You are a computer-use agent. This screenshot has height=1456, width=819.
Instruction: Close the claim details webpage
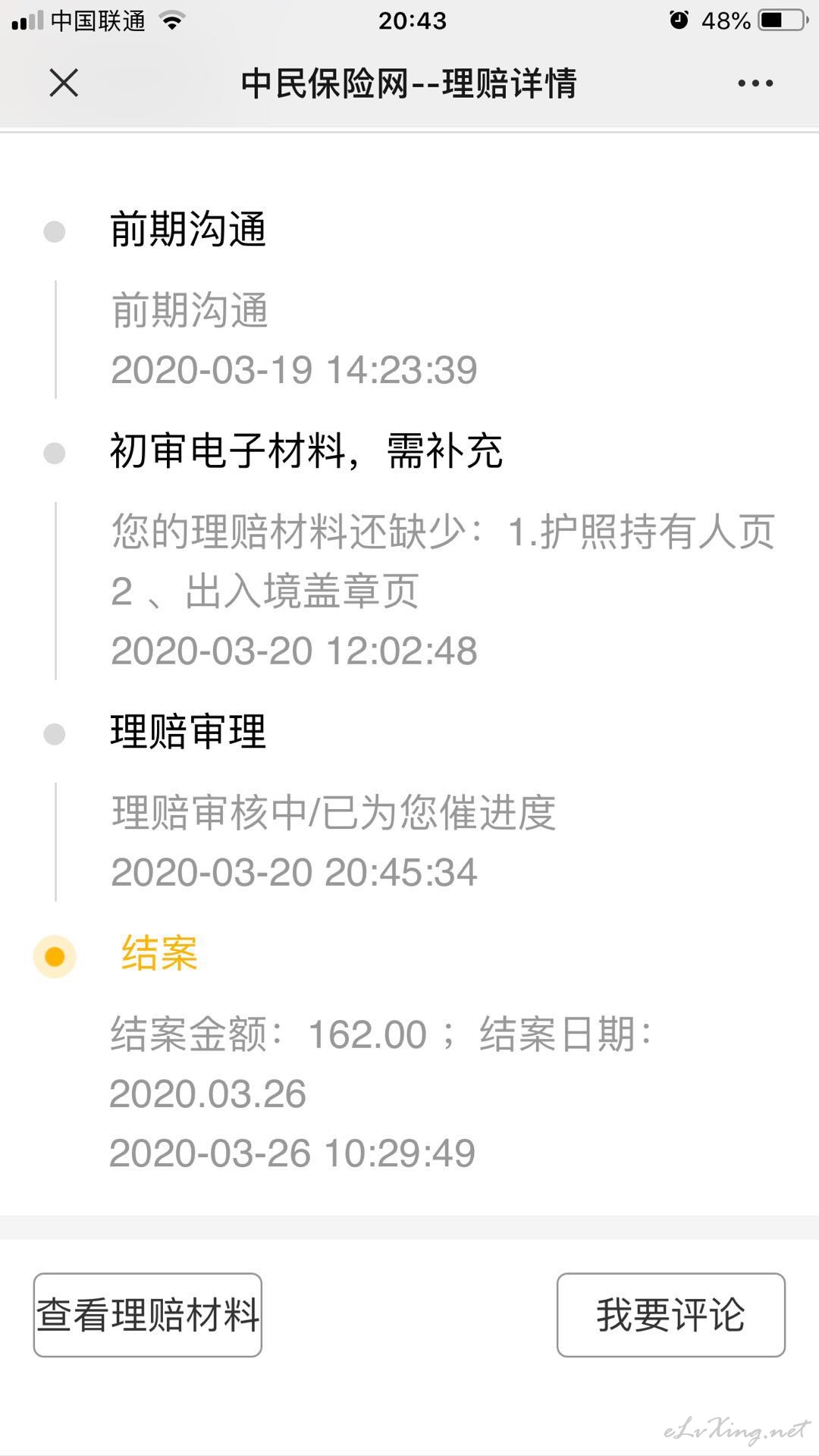64,83
